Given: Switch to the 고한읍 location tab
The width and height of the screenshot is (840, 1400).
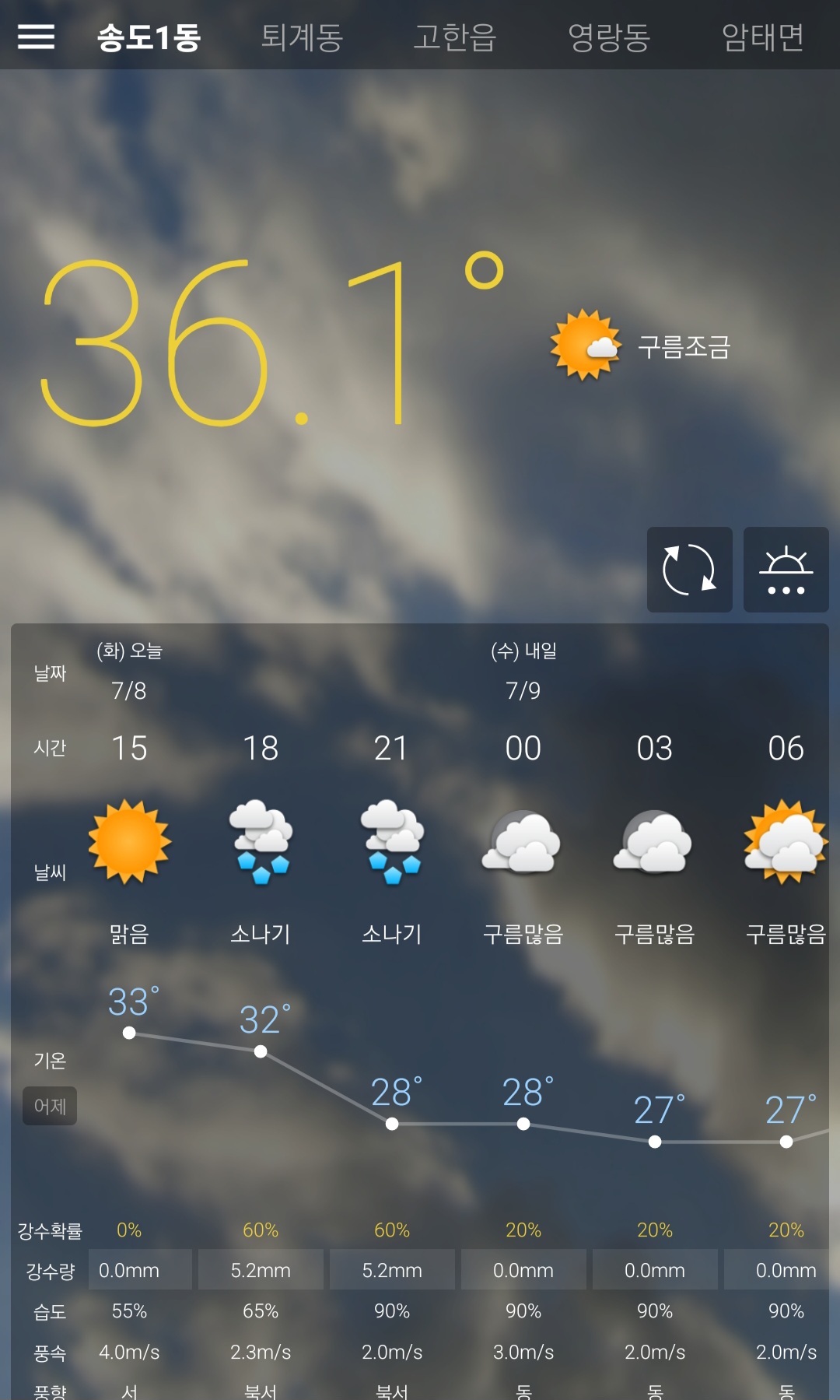Looking at the screenshot, I should 454,37.
